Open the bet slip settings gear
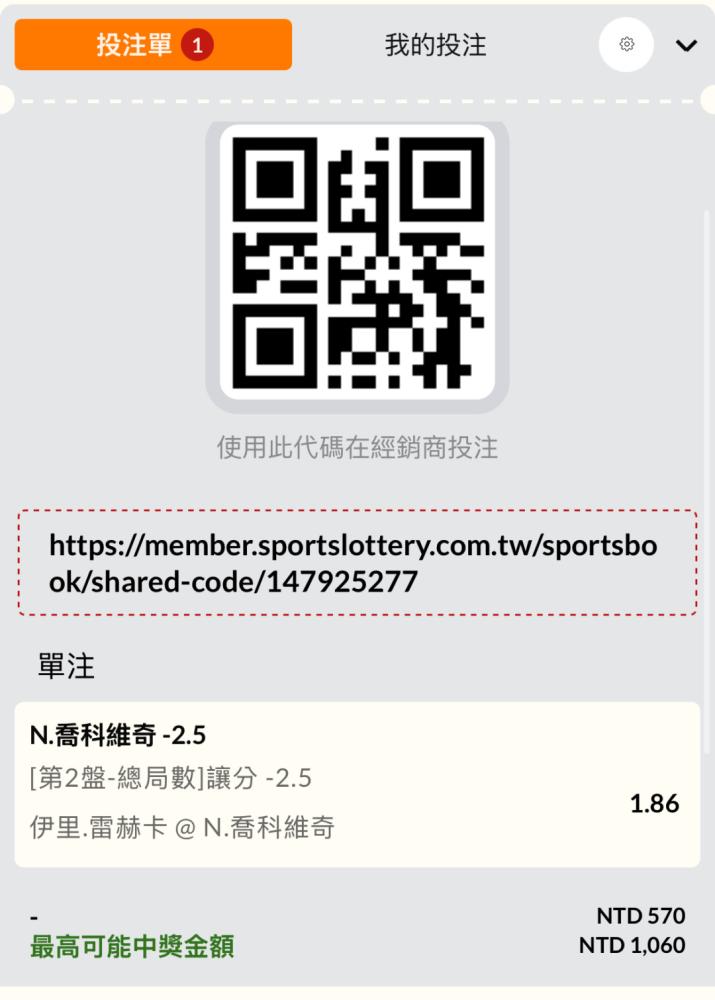 (x=627, y=45)
